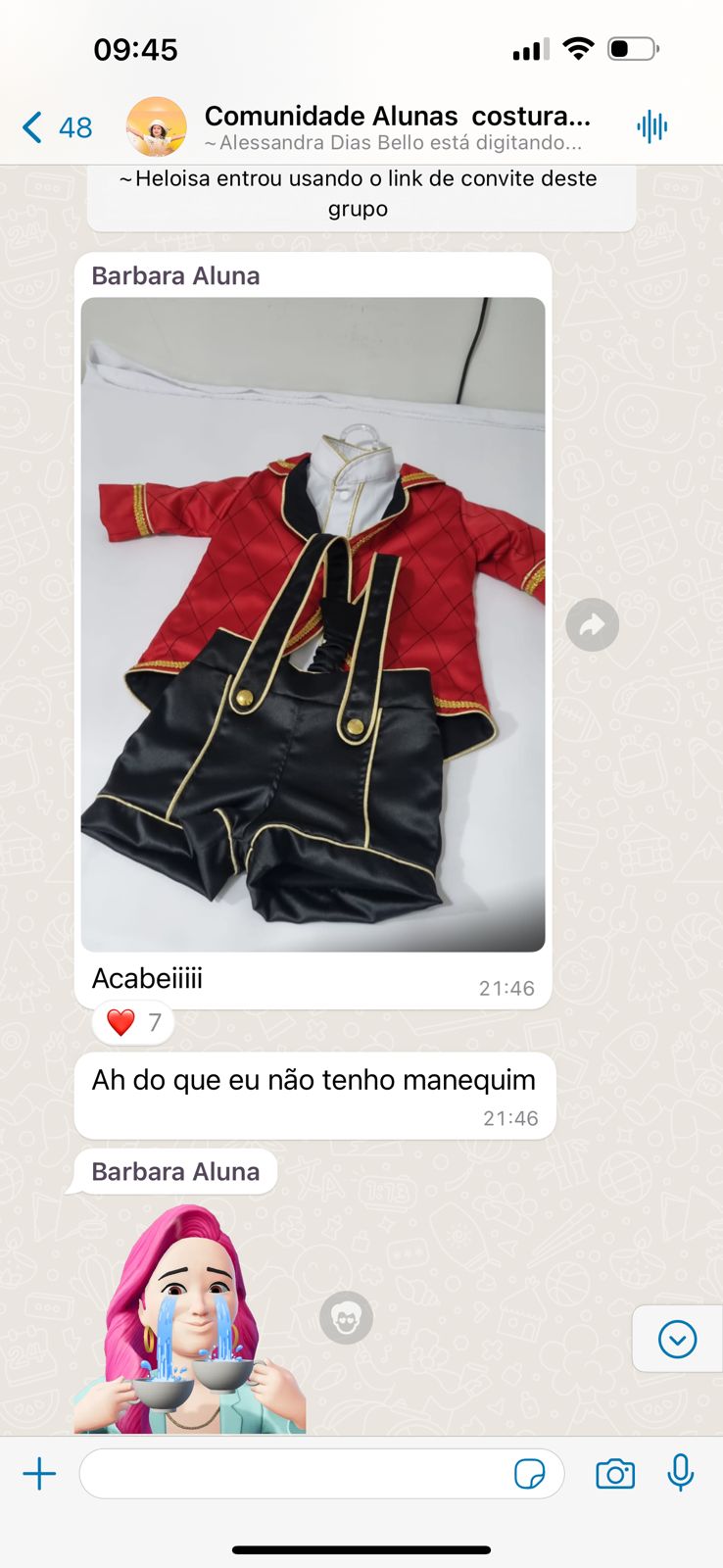Screen dimensions: 723x1568
Task: Tap the avatar icon beside the sticker
Action: (x=346, y=1318)
